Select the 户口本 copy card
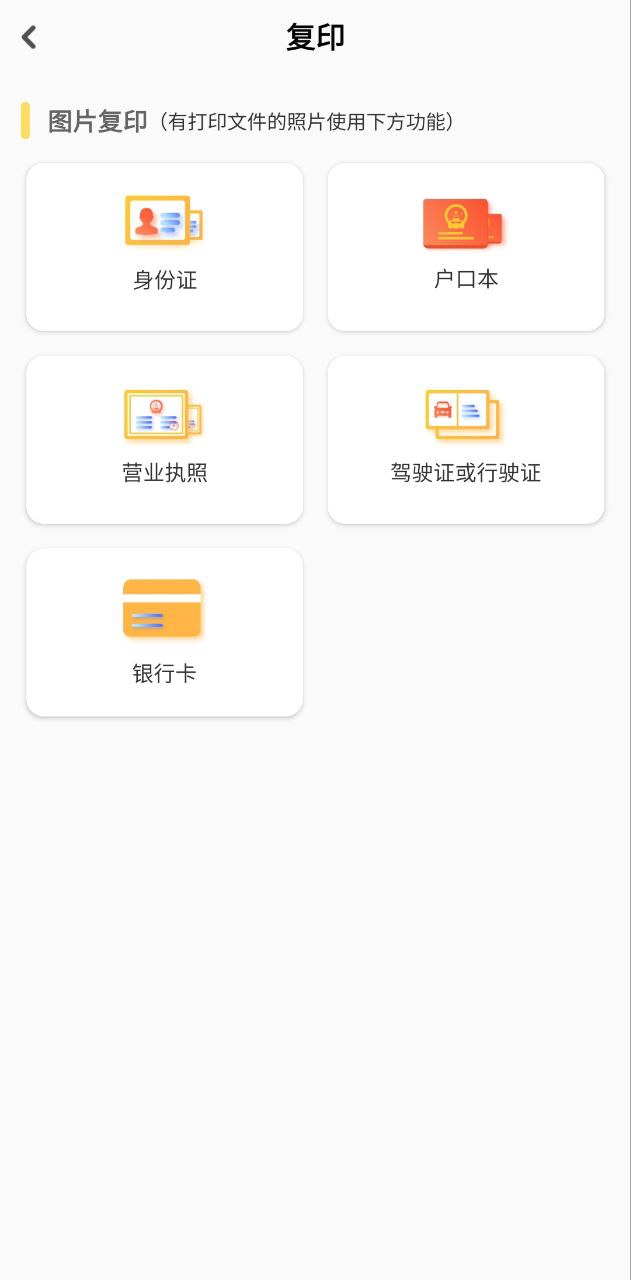 coord(466,247)
